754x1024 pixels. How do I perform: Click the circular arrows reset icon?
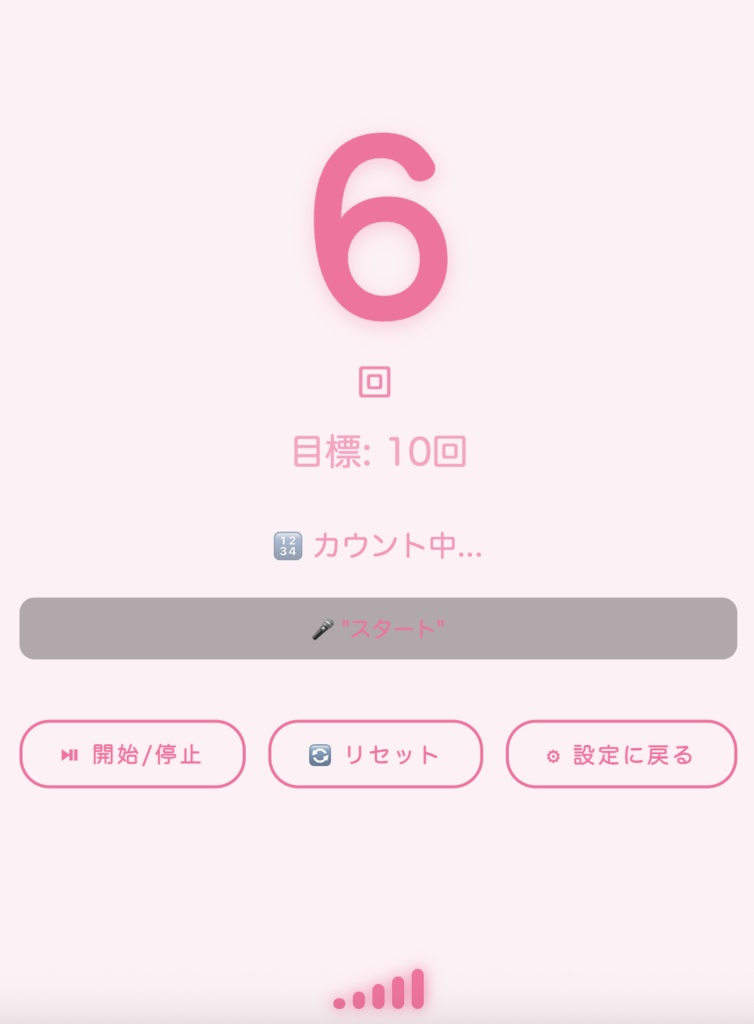click(318, 755)
